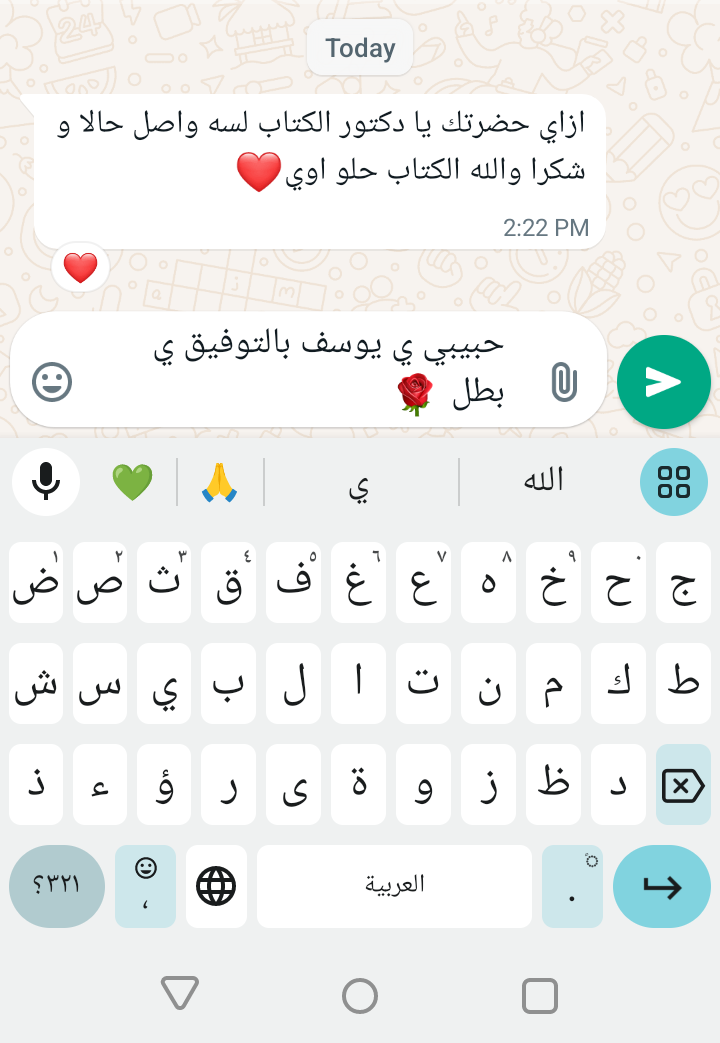
Task: Insert a new line with enter key
Action: tap(661, 886)
